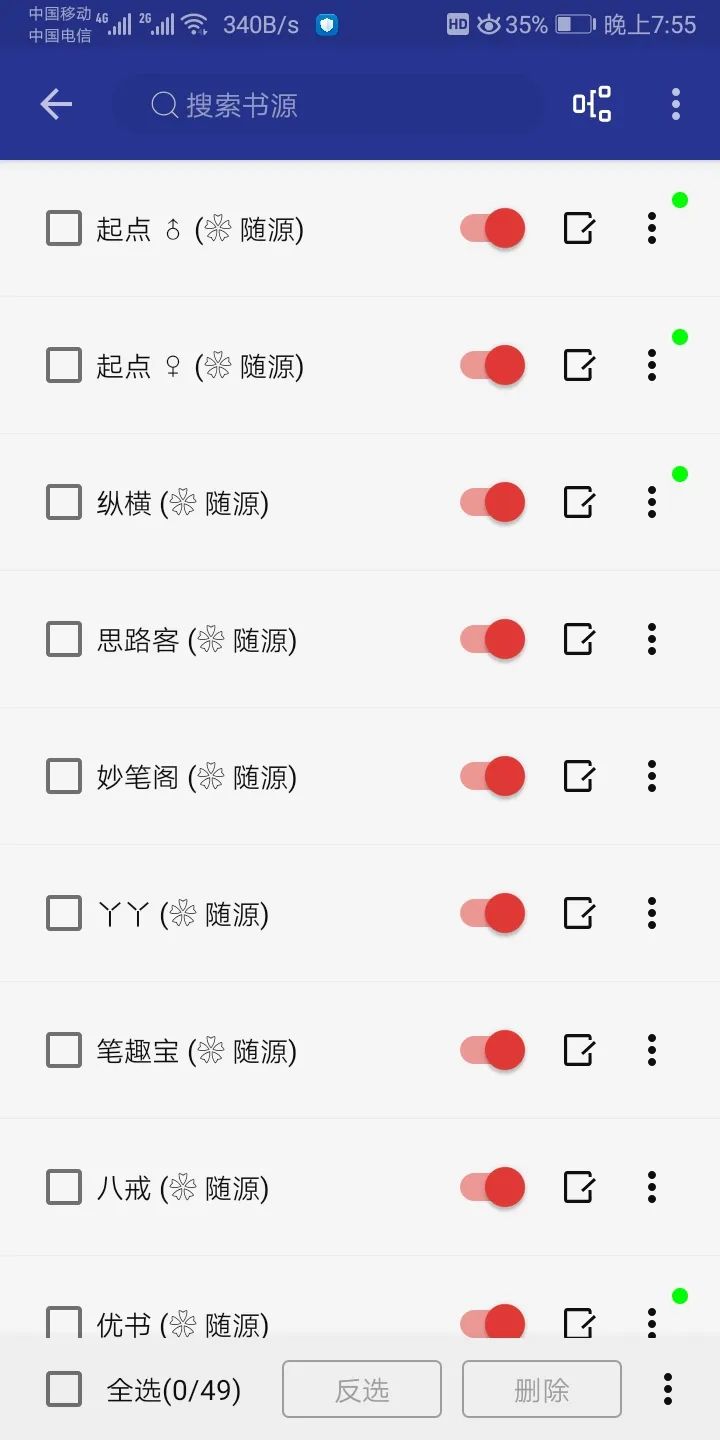Open the top-right overflow menu

coord(676,104)
